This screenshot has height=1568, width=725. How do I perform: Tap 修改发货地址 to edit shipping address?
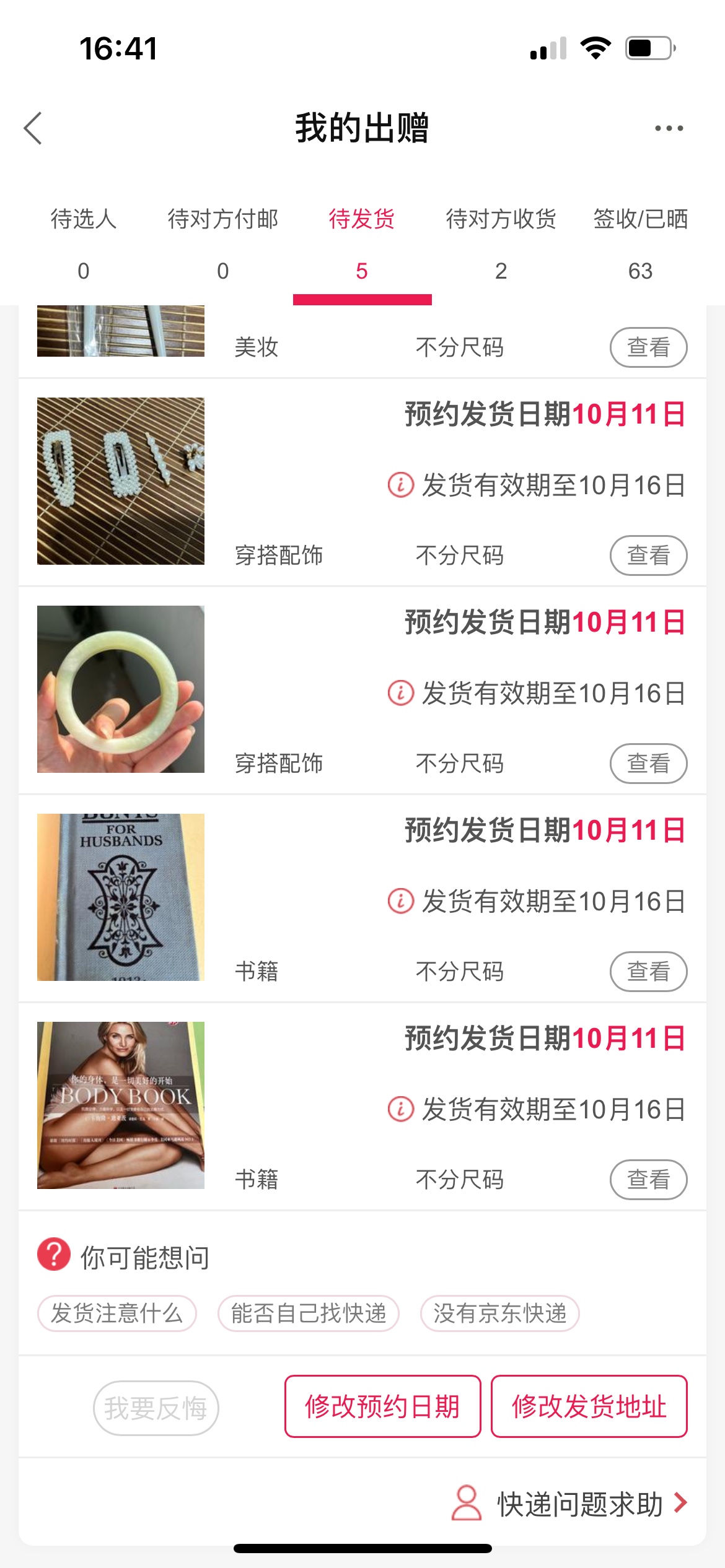[589, 1406]
